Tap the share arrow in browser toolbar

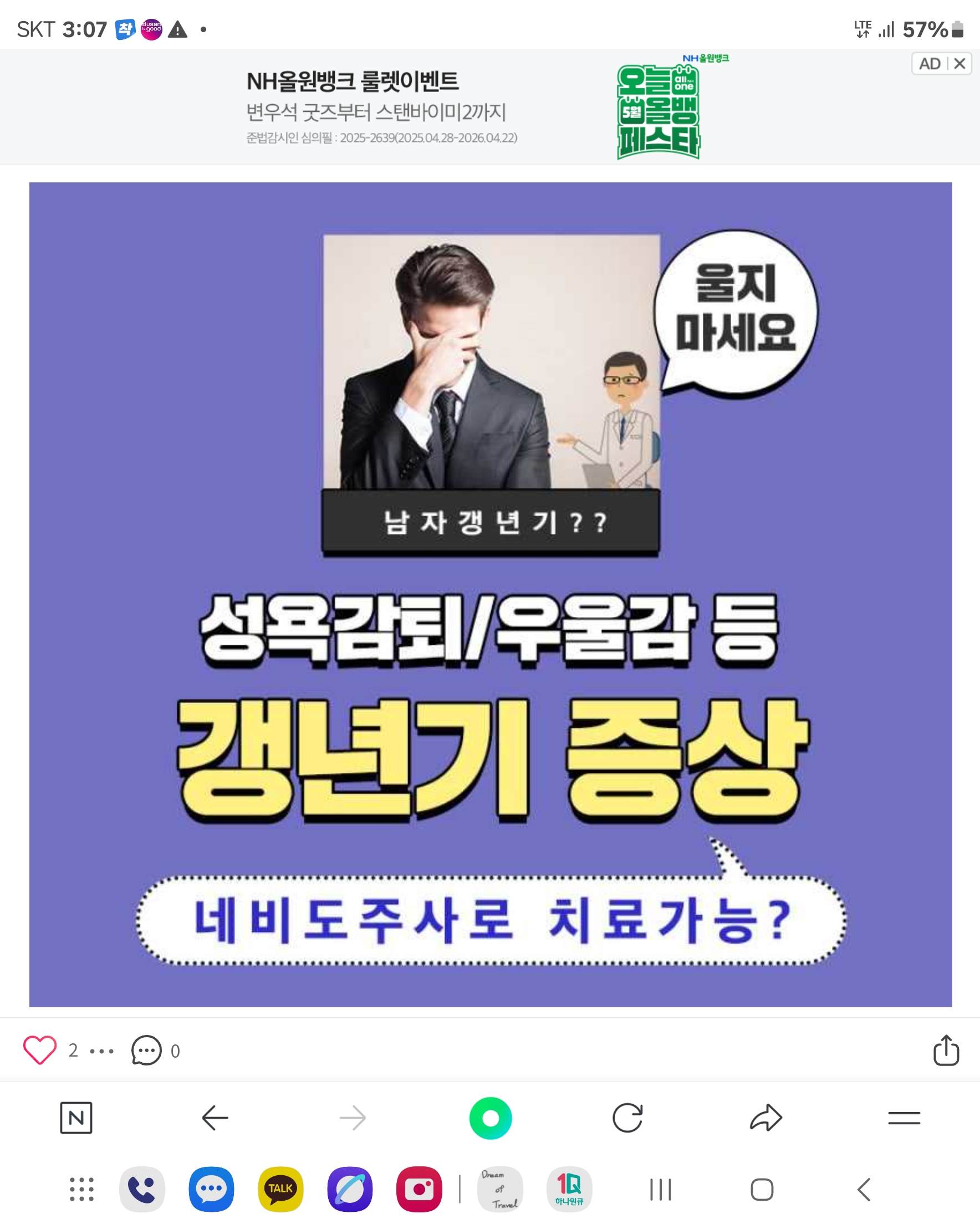[766, 1118]
